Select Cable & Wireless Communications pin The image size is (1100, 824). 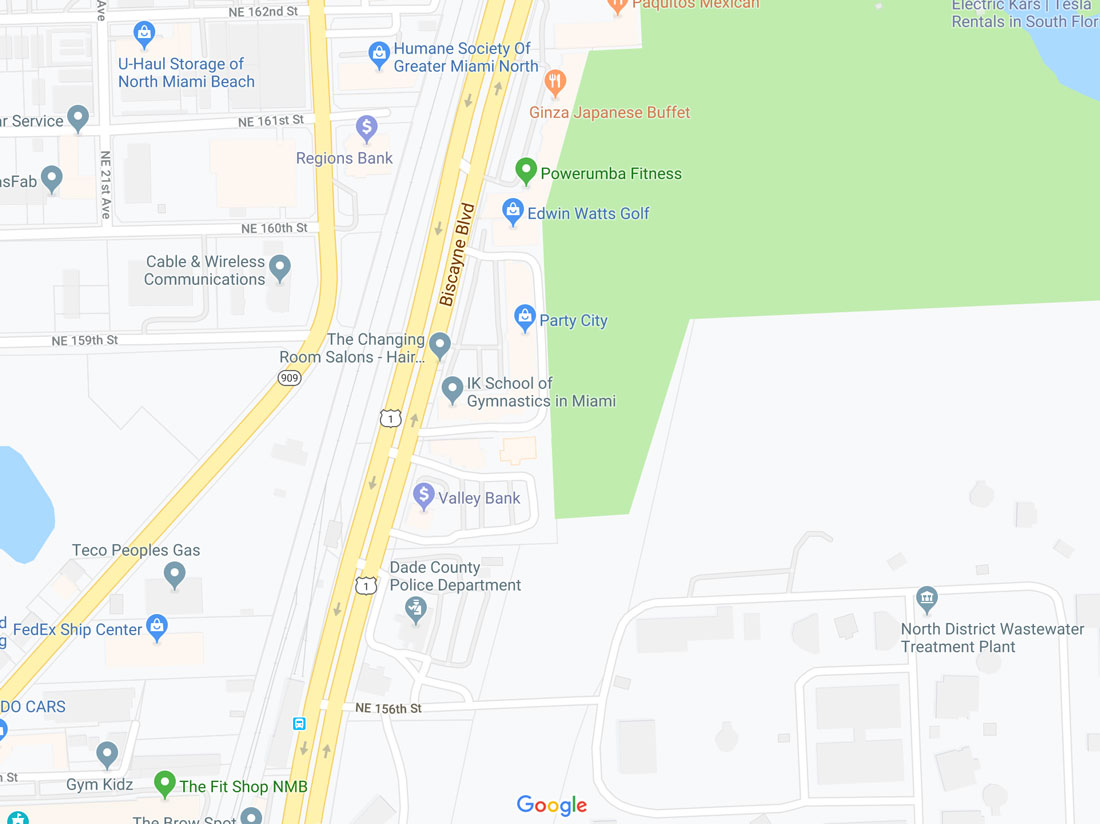[x=280, y=267]
